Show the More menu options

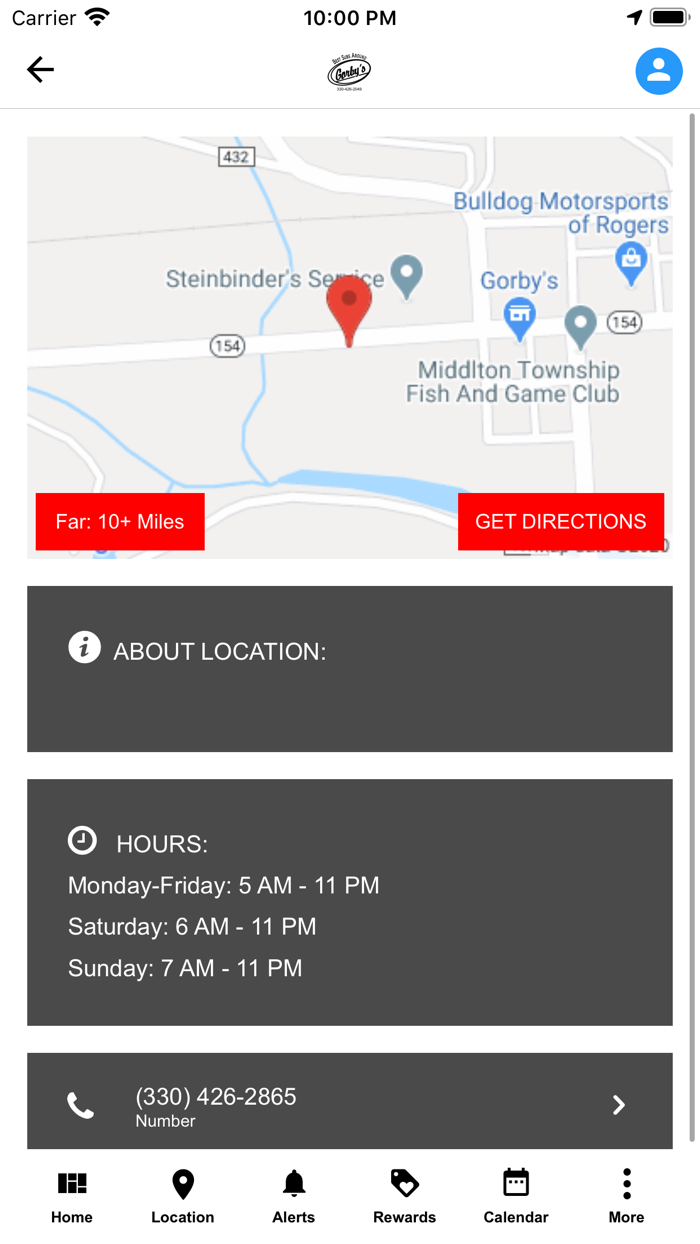627,1196
